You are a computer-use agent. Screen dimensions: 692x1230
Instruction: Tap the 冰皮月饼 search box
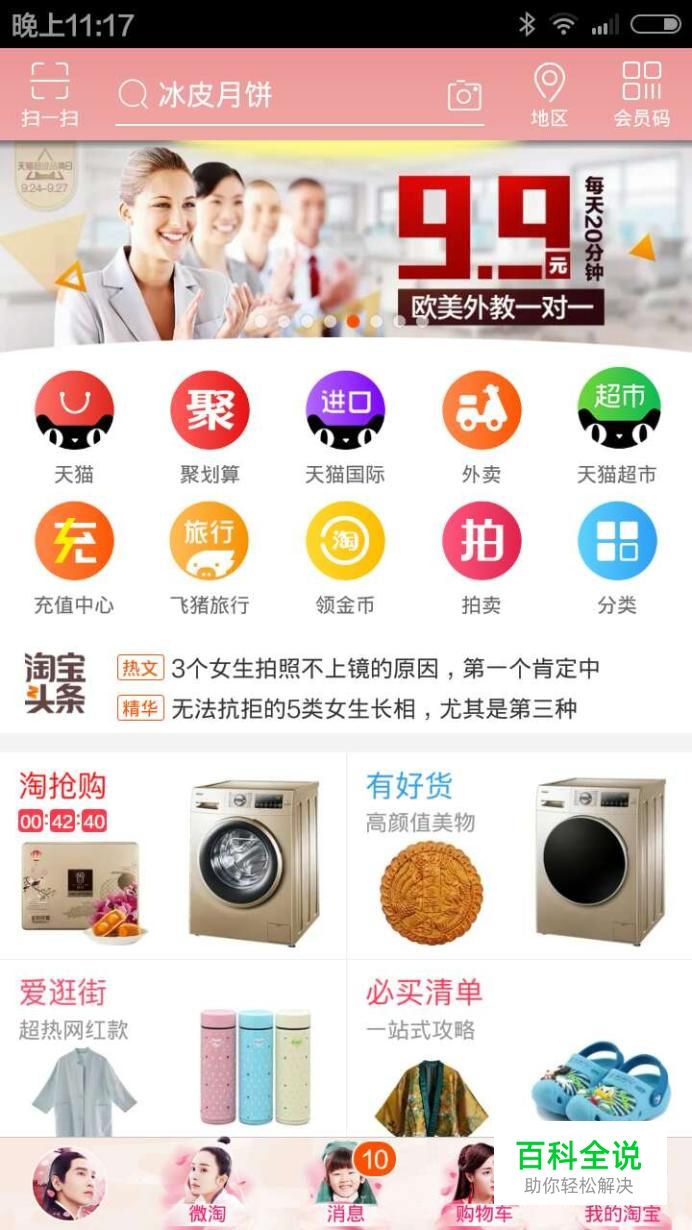(x=280, y=96)
